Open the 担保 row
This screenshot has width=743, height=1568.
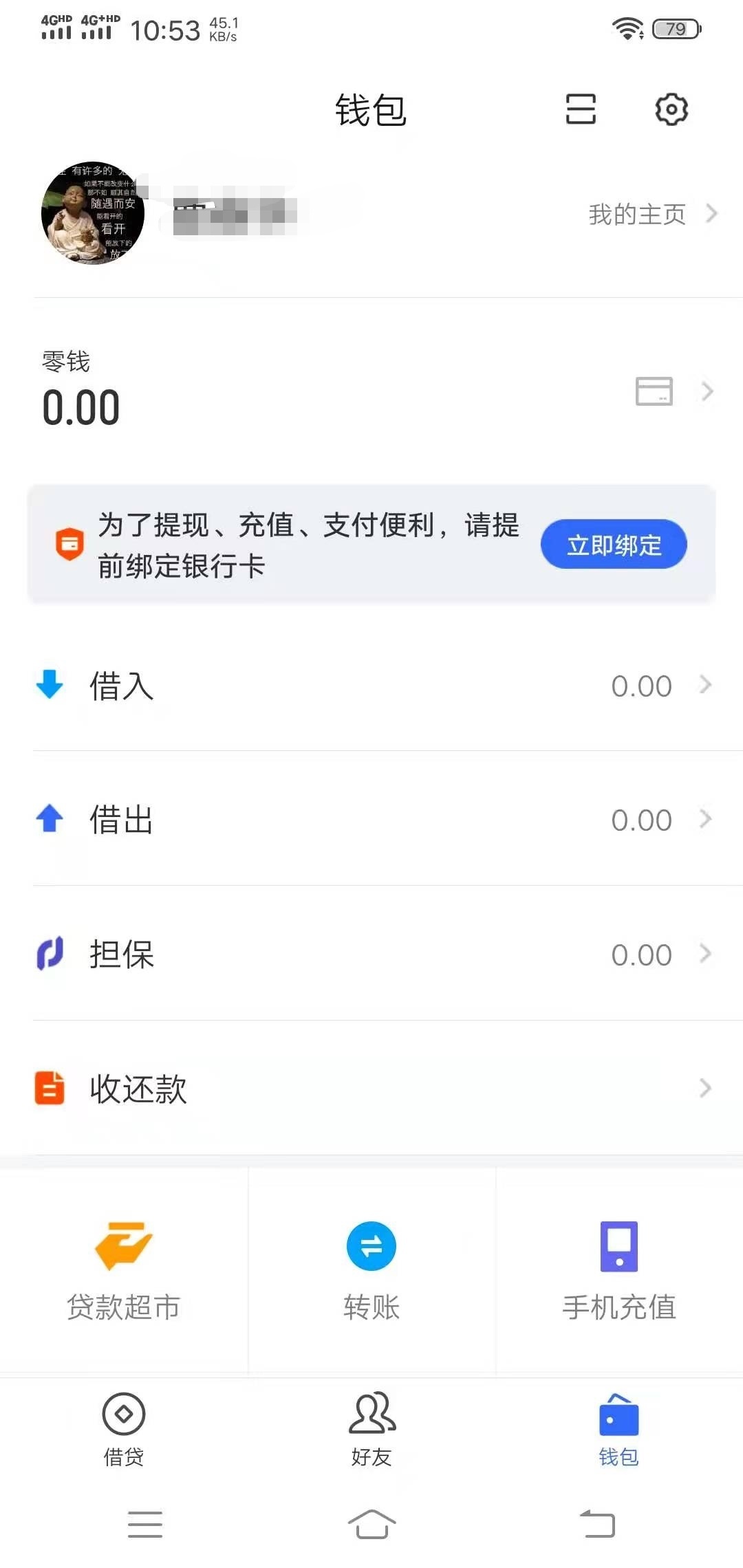tap(371, 954)
